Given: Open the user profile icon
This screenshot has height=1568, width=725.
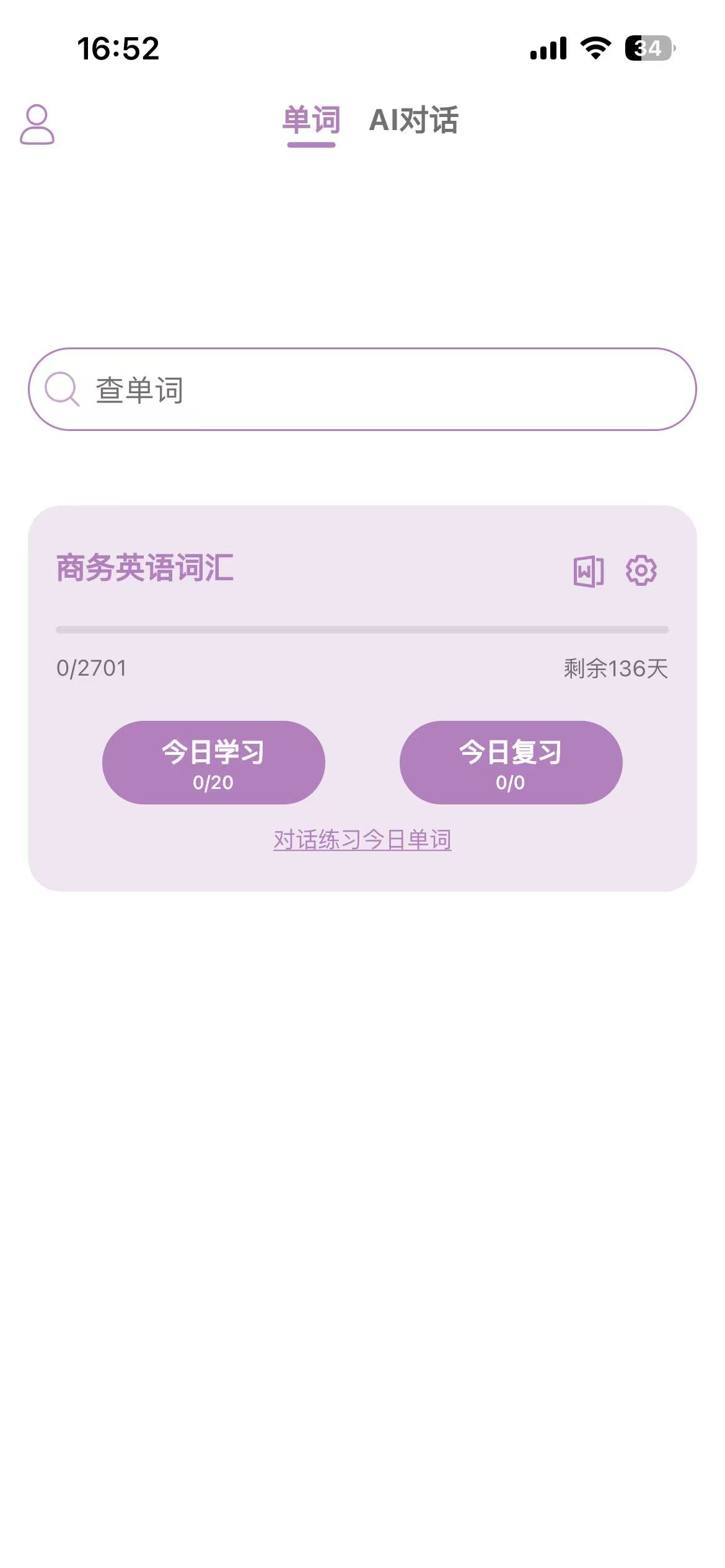Looking at the screenshot, I should pos(37,124).
